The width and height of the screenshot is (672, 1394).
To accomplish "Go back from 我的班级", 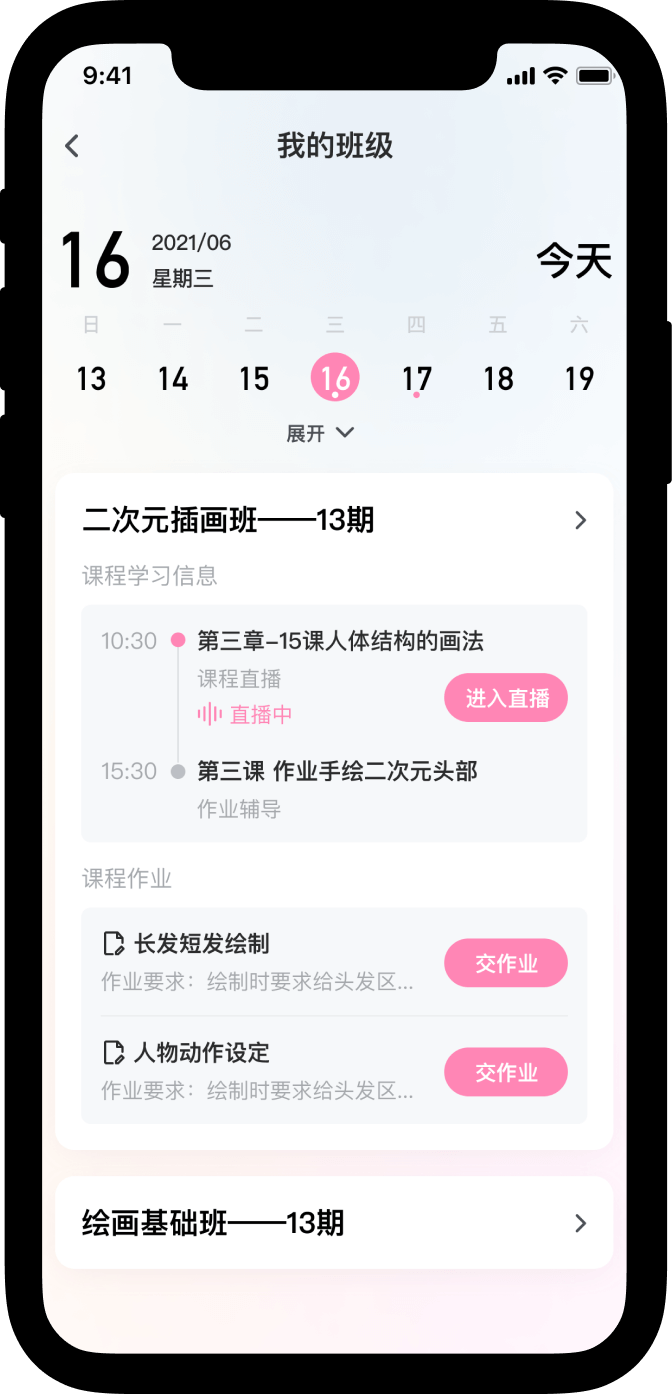I will pos(72,146).
